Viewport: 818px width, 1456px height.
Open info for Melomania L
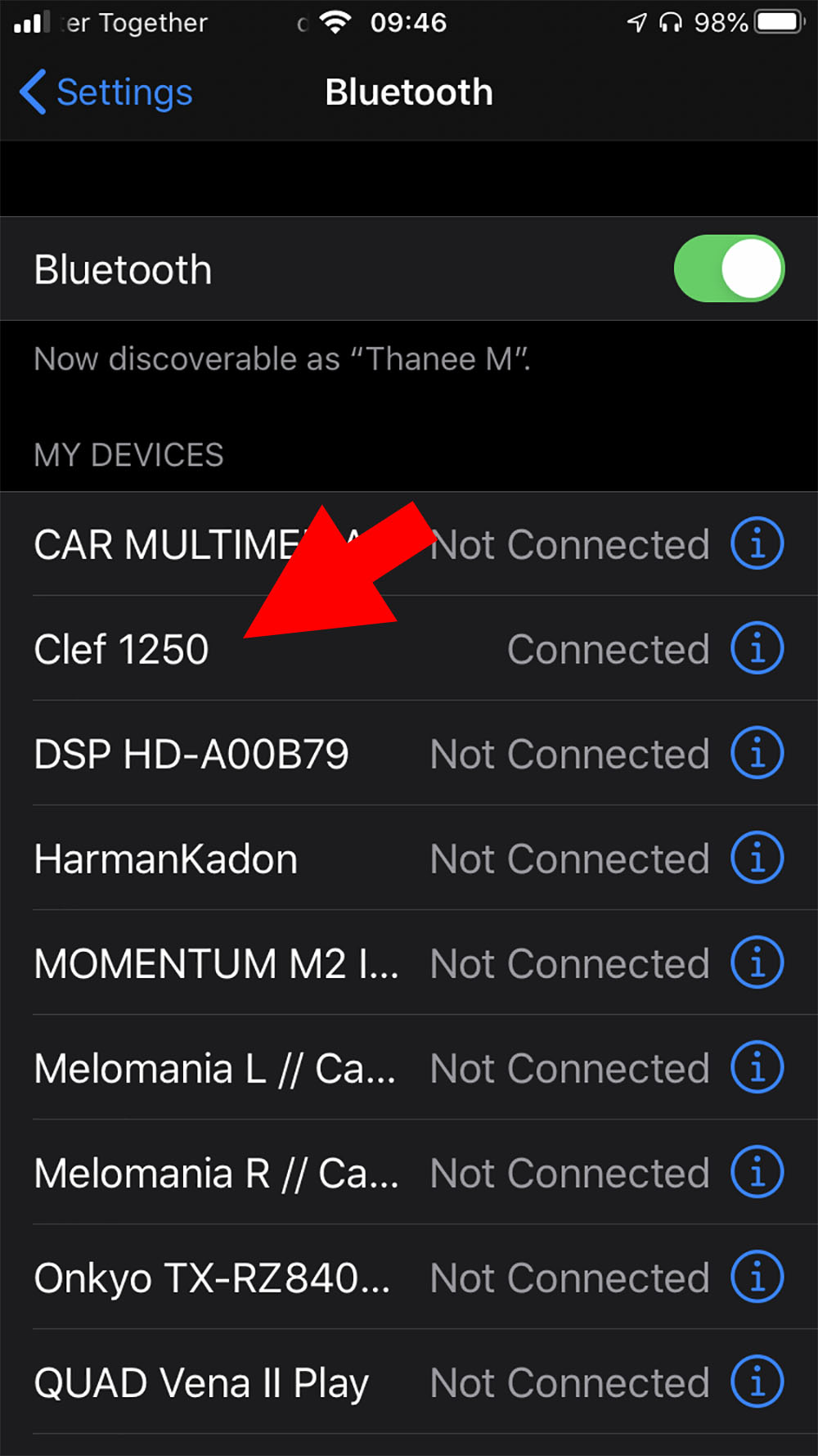pos(757,1067)
